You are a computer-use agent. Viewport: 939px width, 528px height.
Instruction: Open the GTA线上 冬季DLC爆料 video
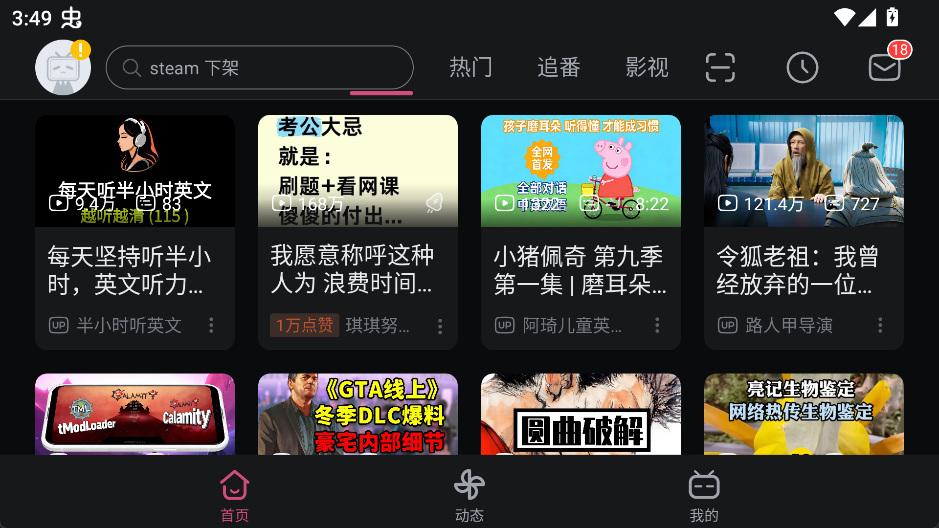click(358, 414)
